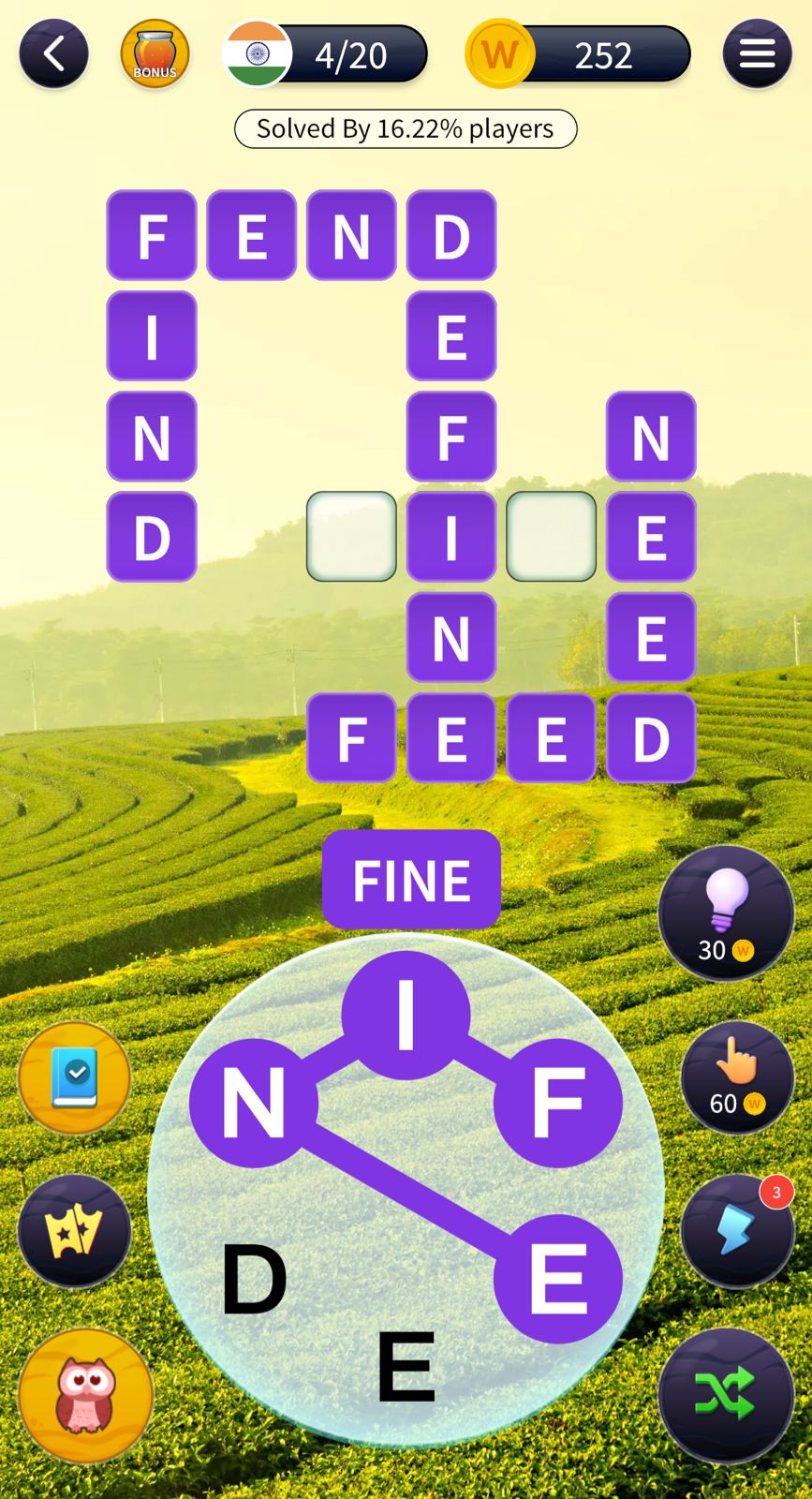Open the star tickets button
Screen dimensions: 812x1499
[75, 1231]
